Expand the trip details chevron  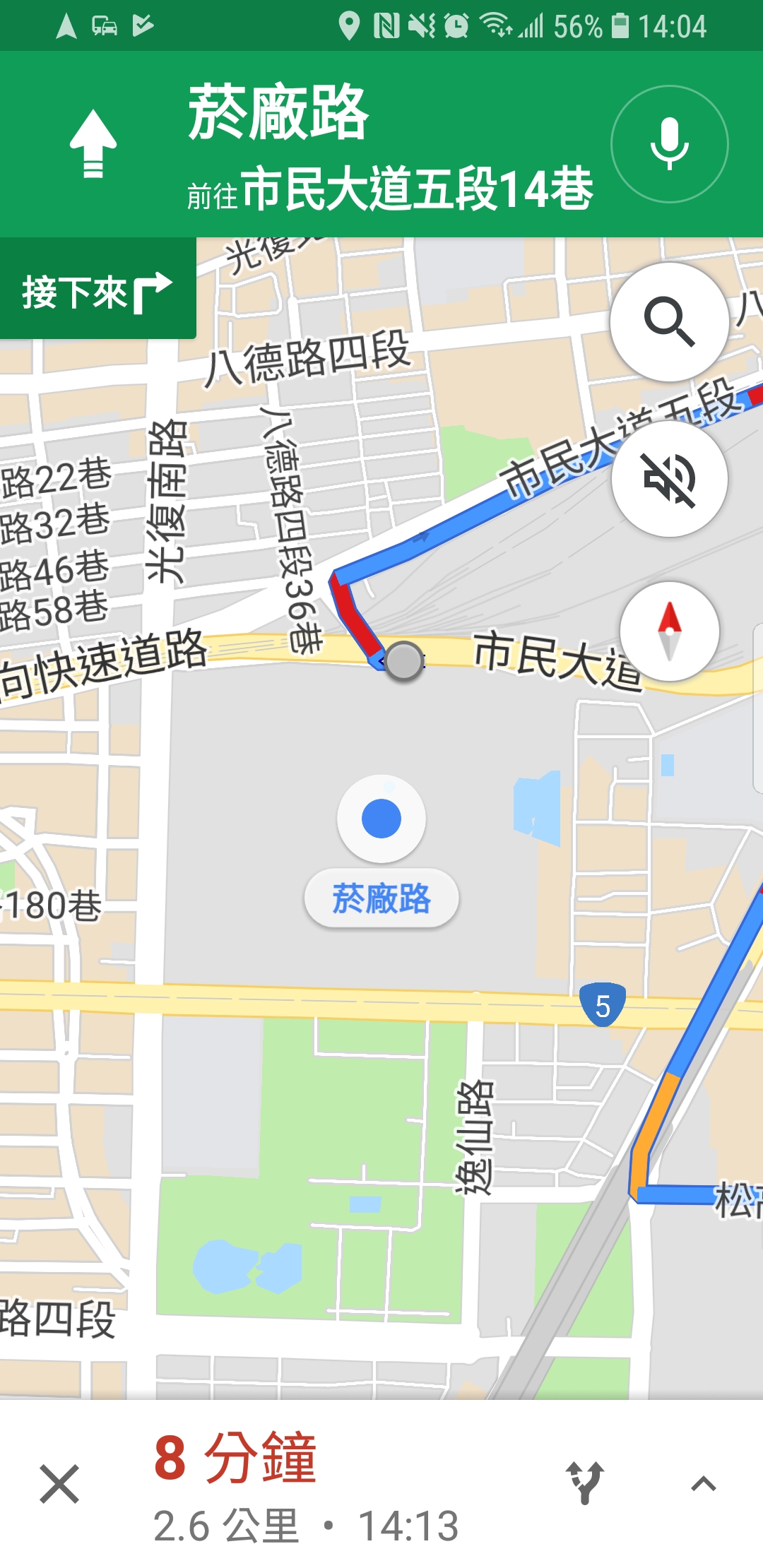coord(703,1484)
